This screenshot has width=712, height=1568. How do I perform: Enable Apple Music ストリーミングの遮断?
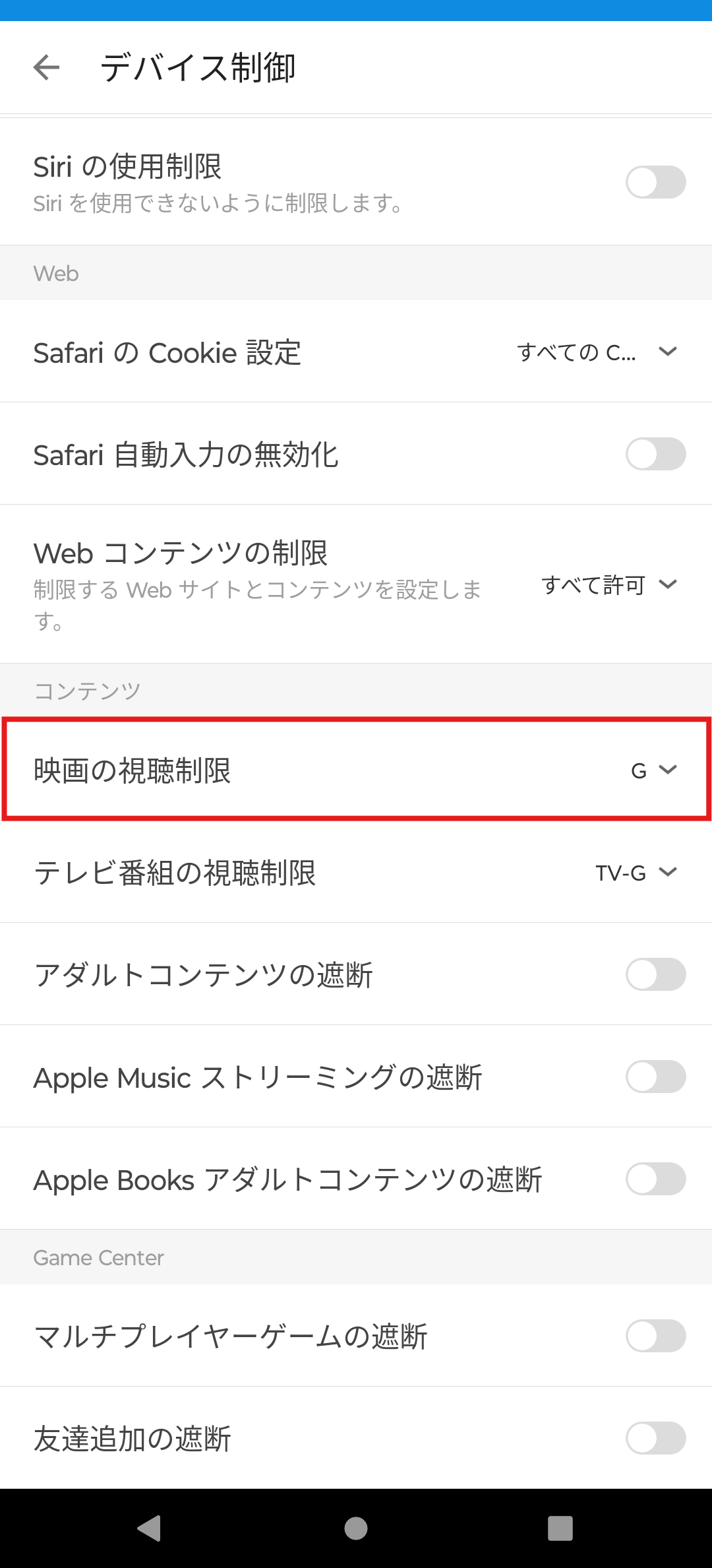[x=656, y=1077]
